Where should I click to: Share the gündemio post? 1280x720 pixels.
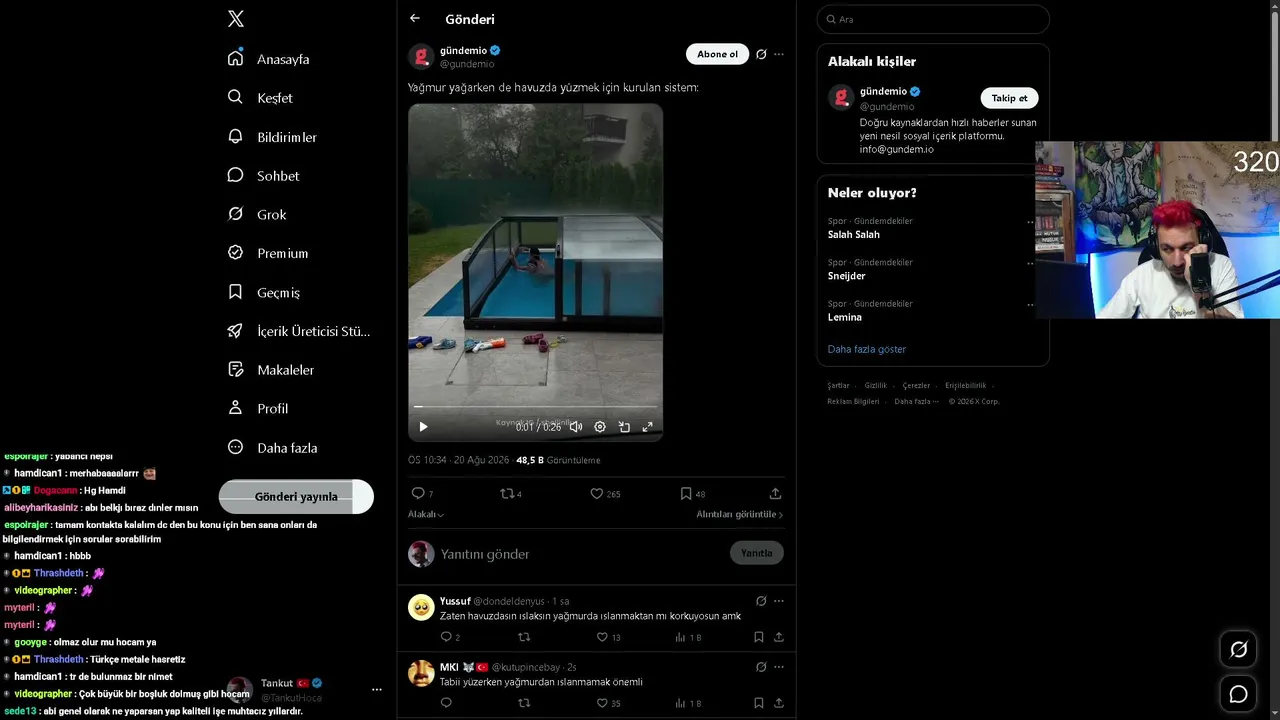point(775,493)
